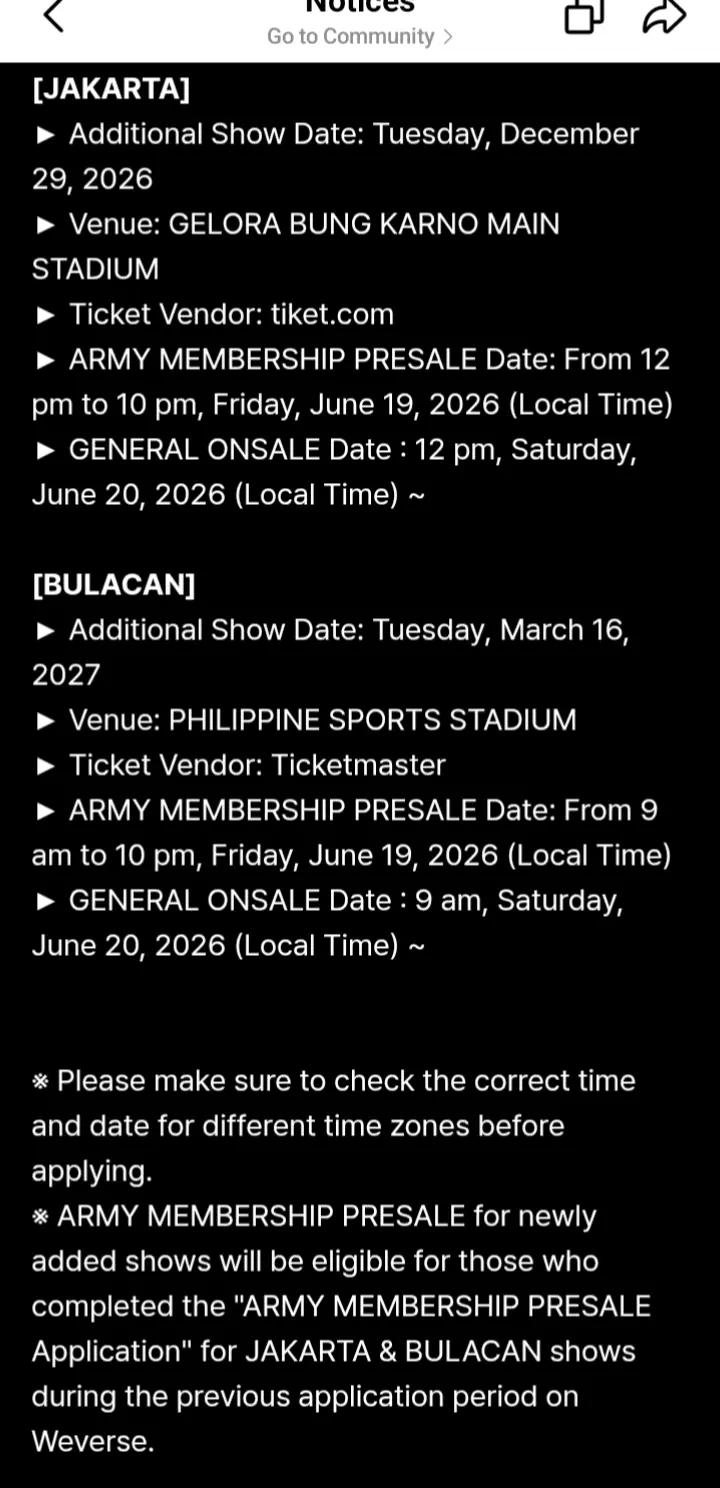The image size is (720, 1488).
Task: Share this notice
Action: [664, 15]
